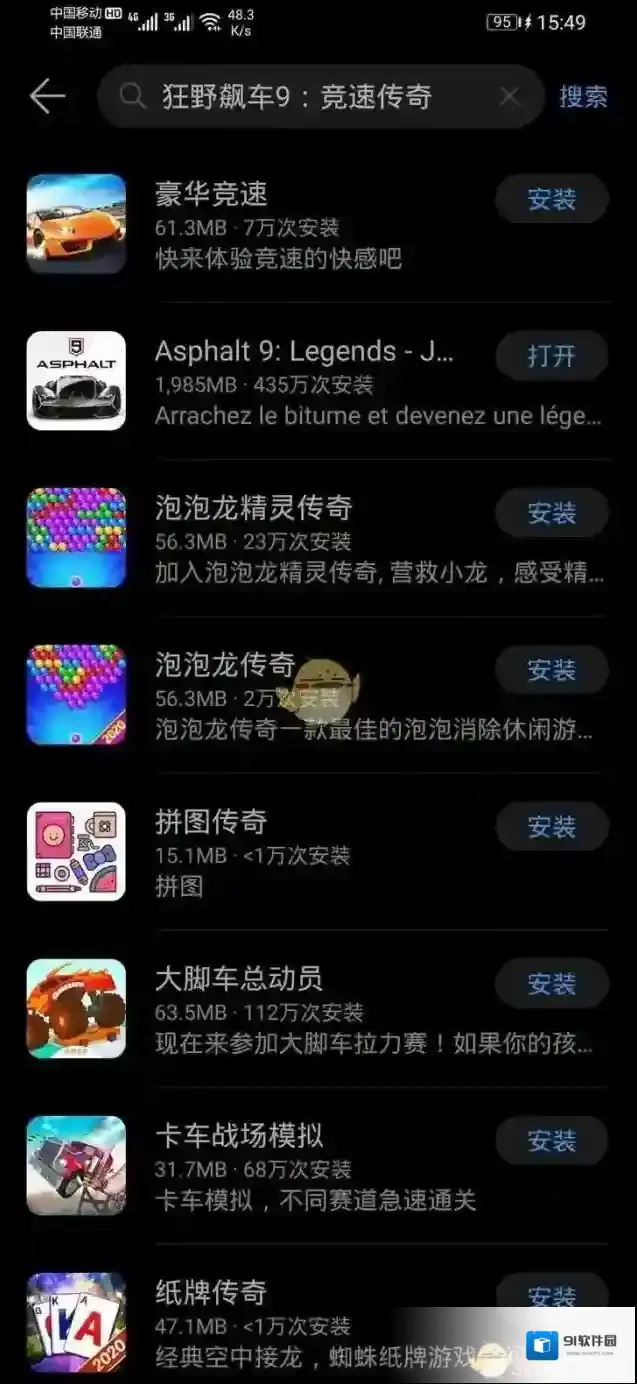
Task: Install 卡车战场模拟
Action: click(x=552, y=1141)
